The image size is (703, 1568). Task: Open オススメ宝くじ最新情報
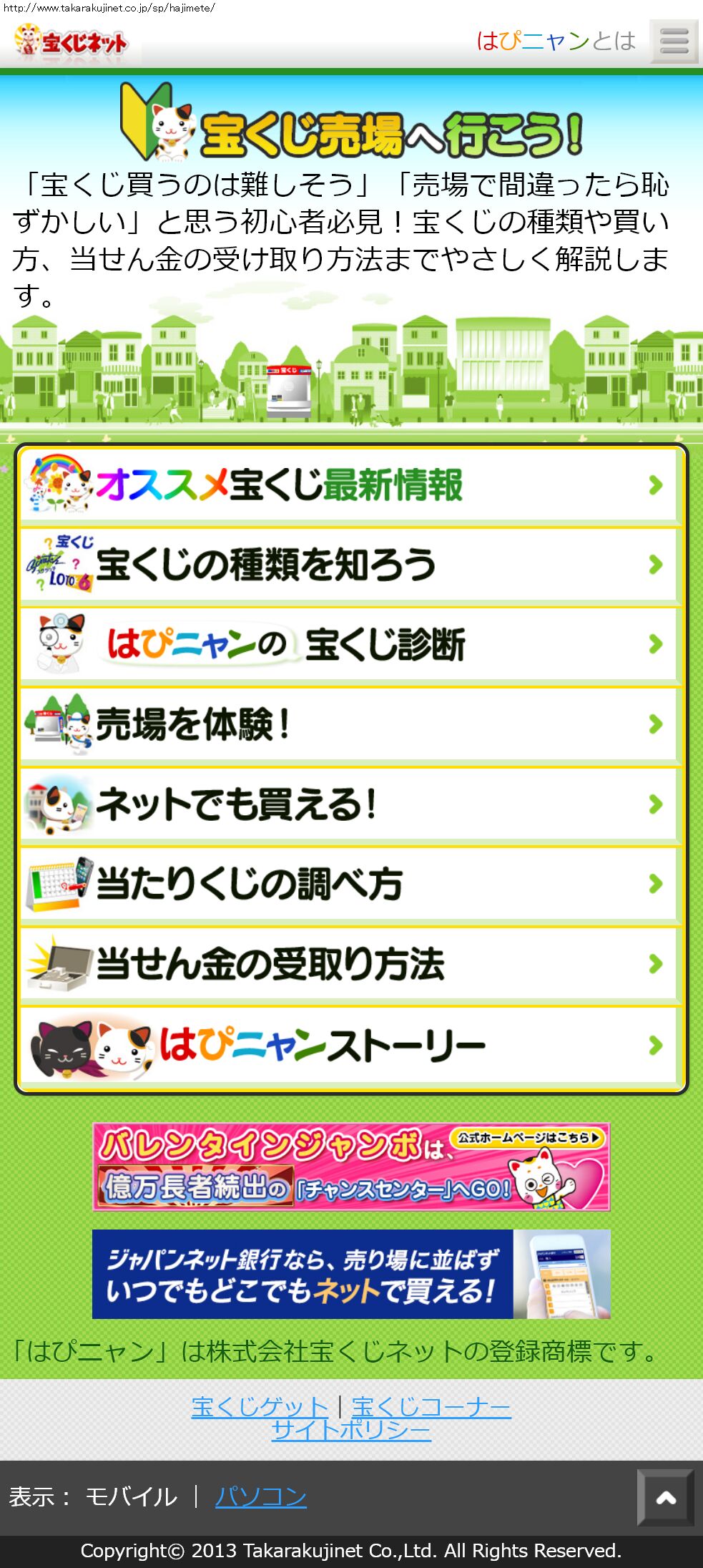coord(349,485)
